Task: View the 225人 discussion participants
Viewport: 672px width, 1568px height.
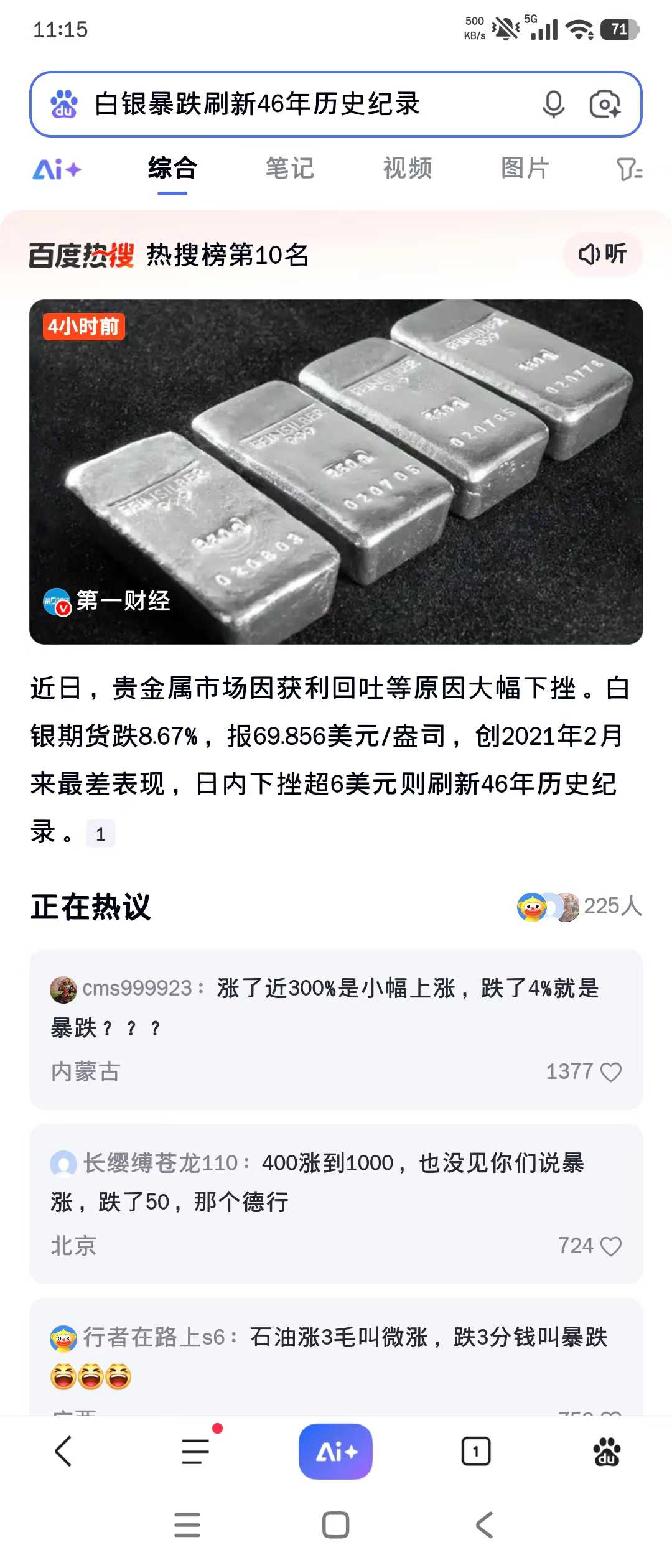Action: [x=579, y=907]
